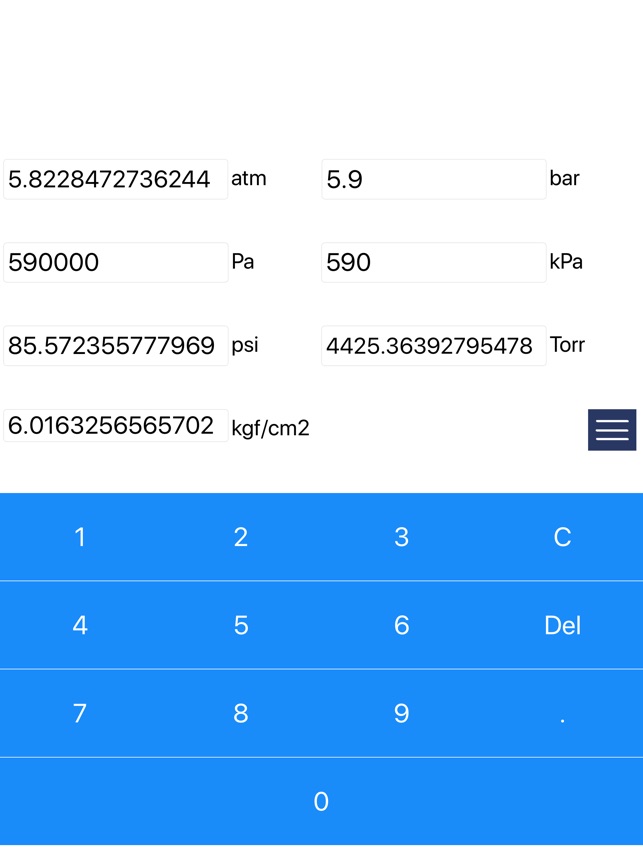Activate the psi value field
The height and width of the screenshot is (858, 643).
(x=115, y=345)
